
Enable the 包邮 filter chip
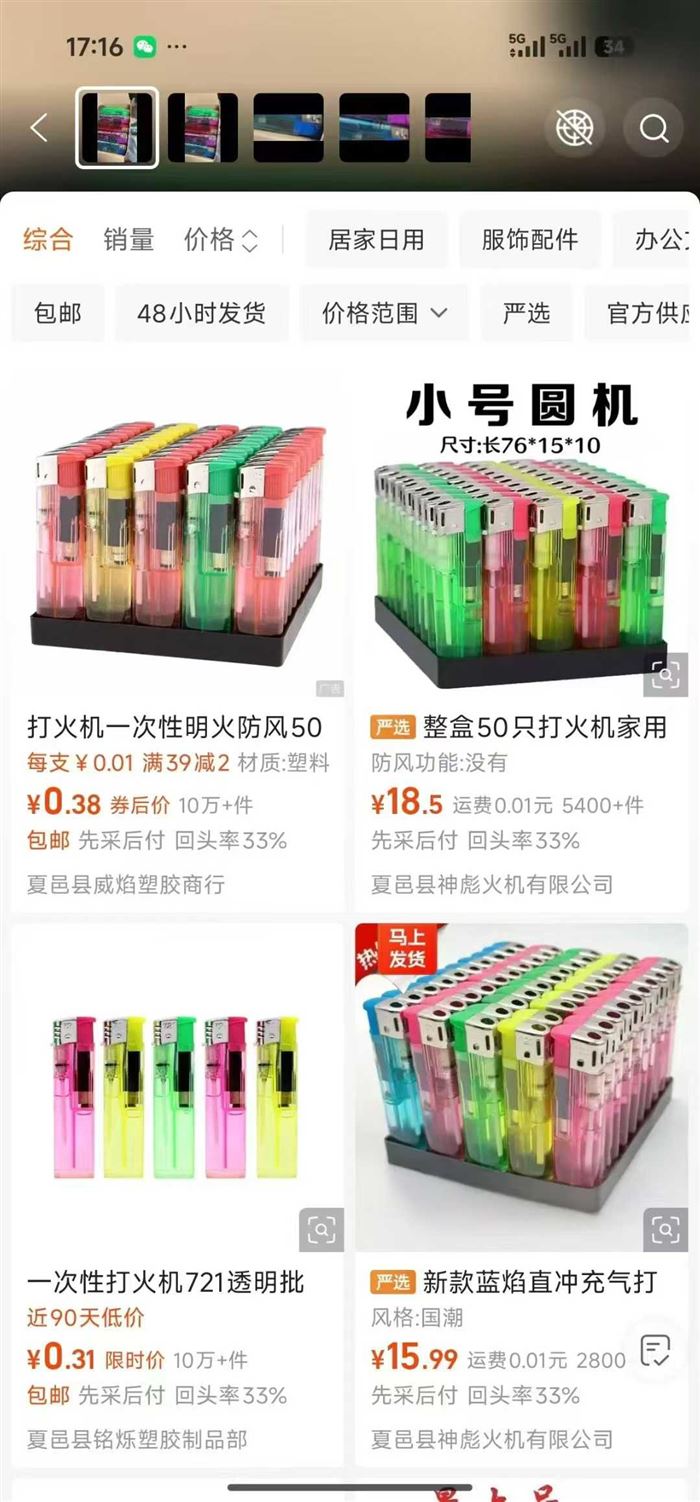coord(57,313)
